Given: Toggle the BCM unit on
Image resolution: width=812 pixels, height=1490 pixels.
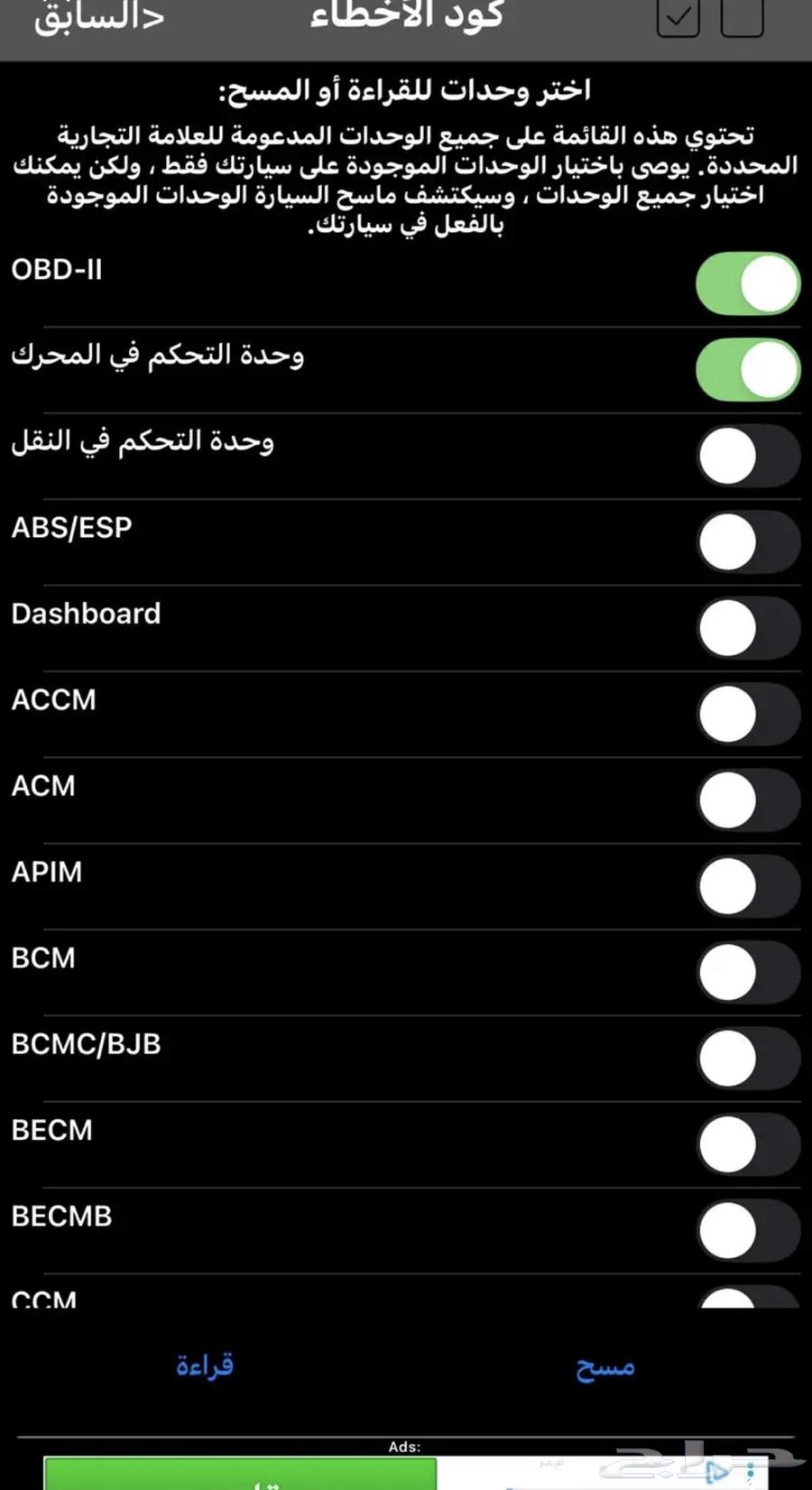Looking at the screenshot, I should point(748,972).
